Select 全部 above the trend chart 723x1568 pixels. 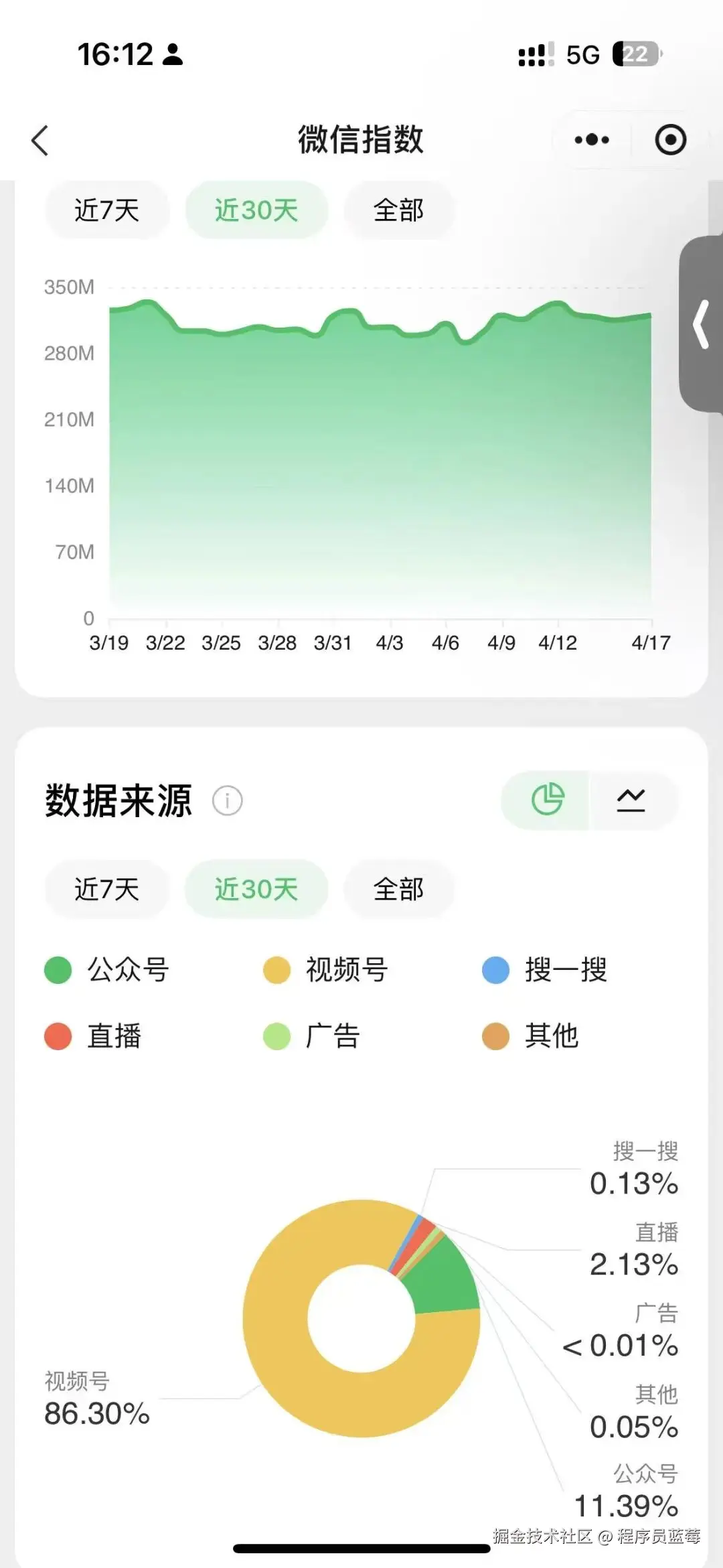pos(399,210)
